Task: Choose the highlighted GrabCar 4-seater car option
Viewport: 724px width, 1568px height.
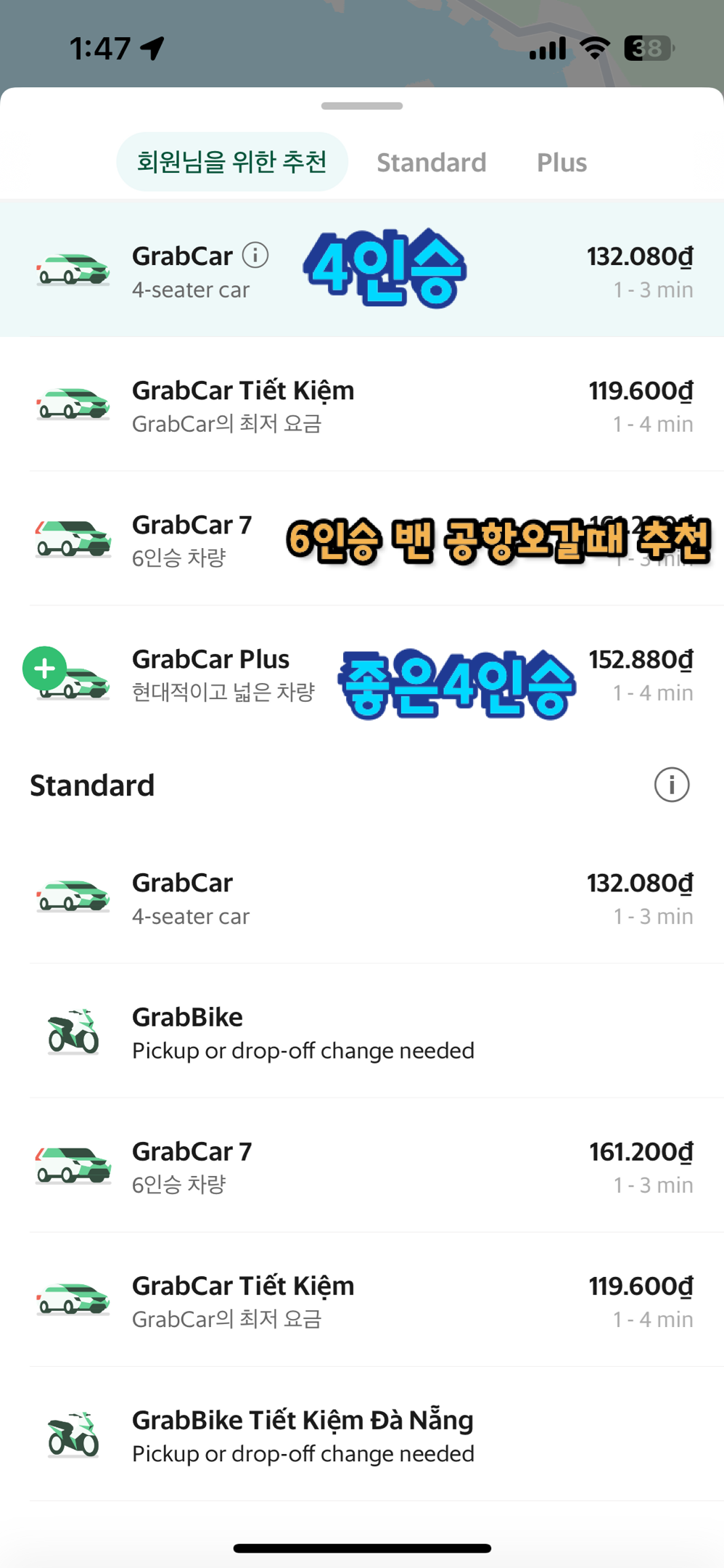Action: pos(362,268)
